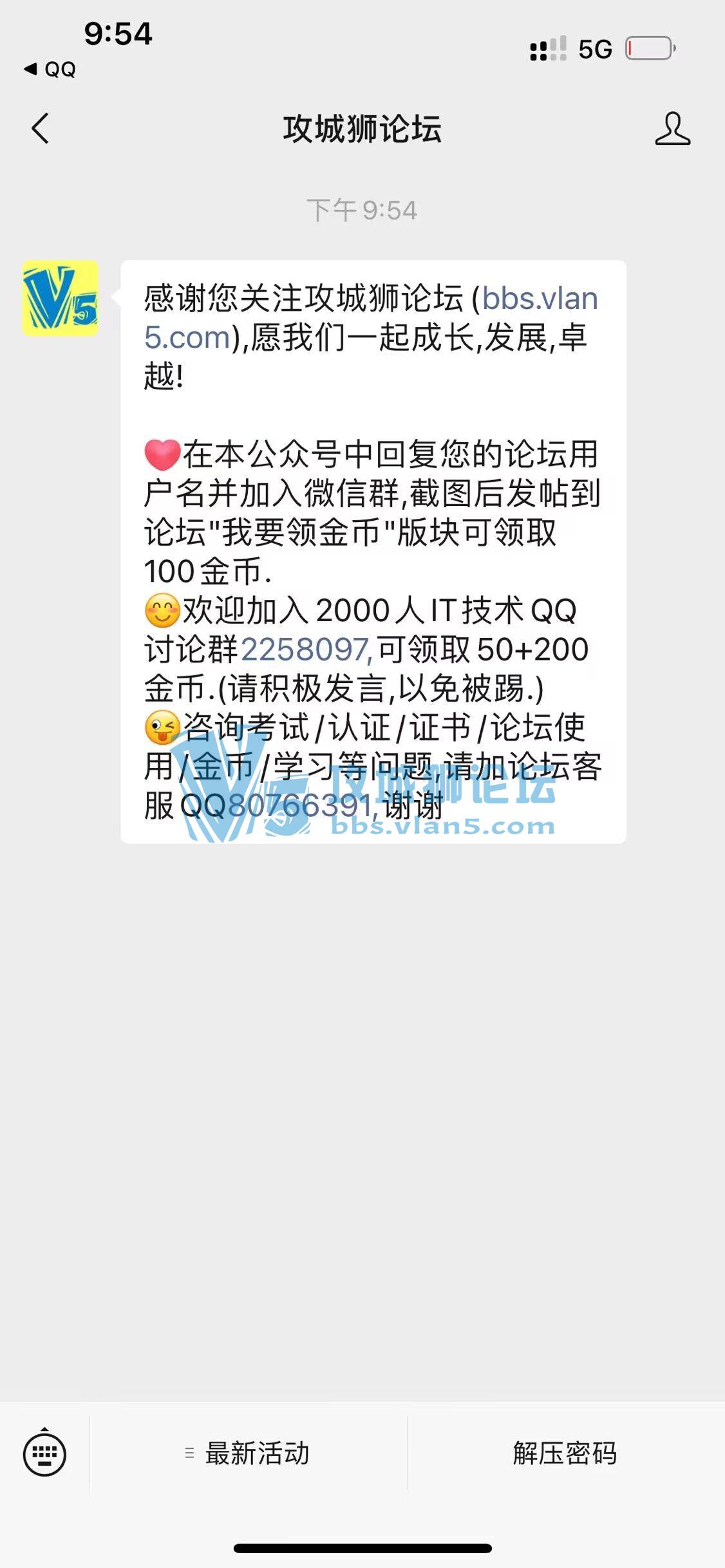This screenshot has height=1568, width=725.
Task: Switch to keyboard input mode
Action: [44, 1453]
